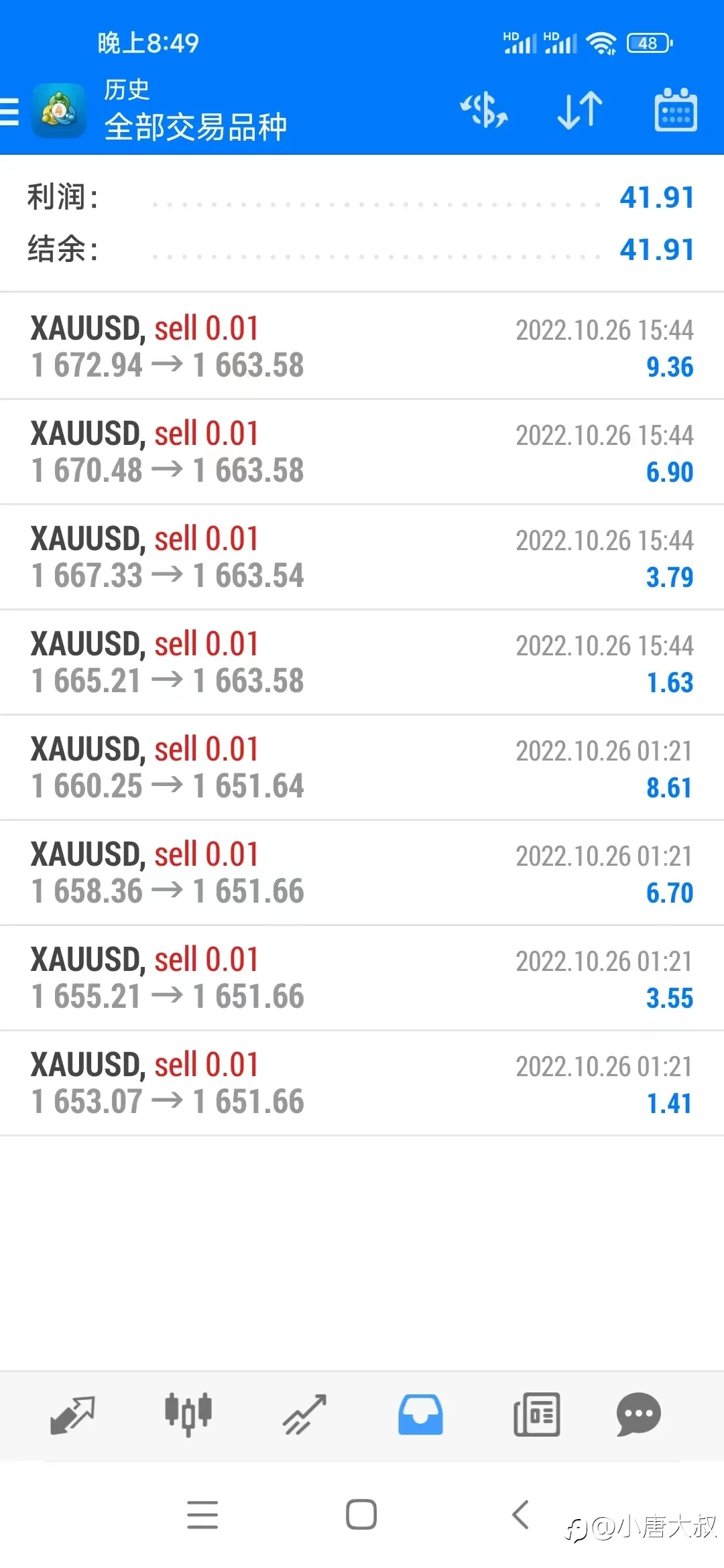724x1568 pixels.
Task: Switch to the Trade tab
Action: point(304,1415)
